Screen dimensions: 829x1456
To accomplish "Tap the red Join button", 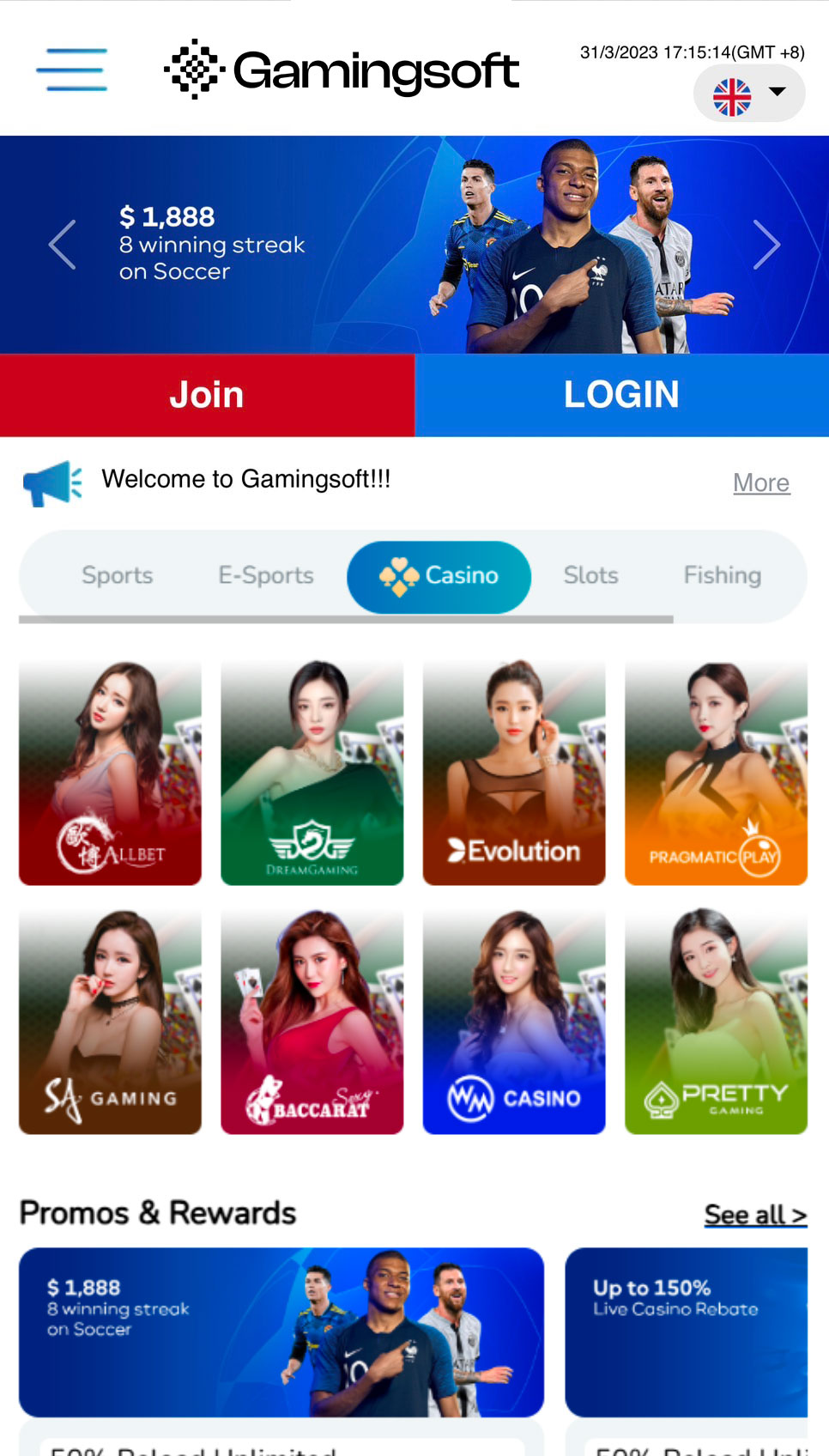I will coord(207,395).
